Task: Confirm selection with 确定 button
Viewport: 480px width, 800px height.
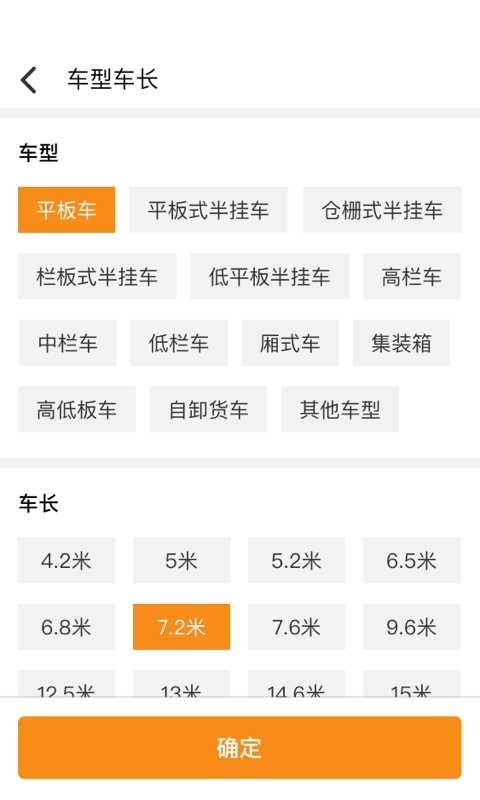Action: click(x=240, y=747)
